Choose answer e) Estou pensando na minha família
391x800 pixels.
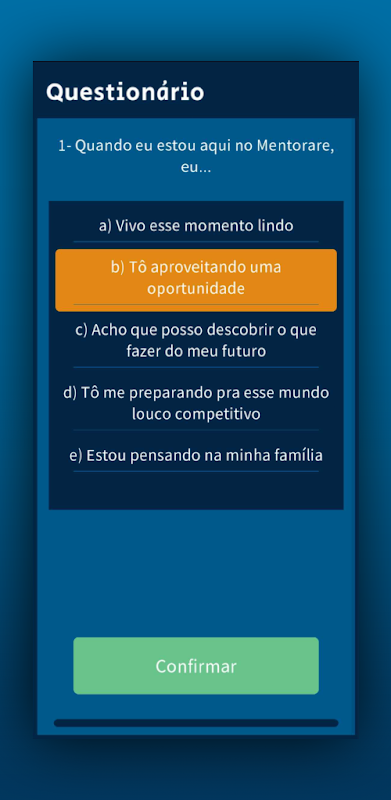[x=196, y=456]
